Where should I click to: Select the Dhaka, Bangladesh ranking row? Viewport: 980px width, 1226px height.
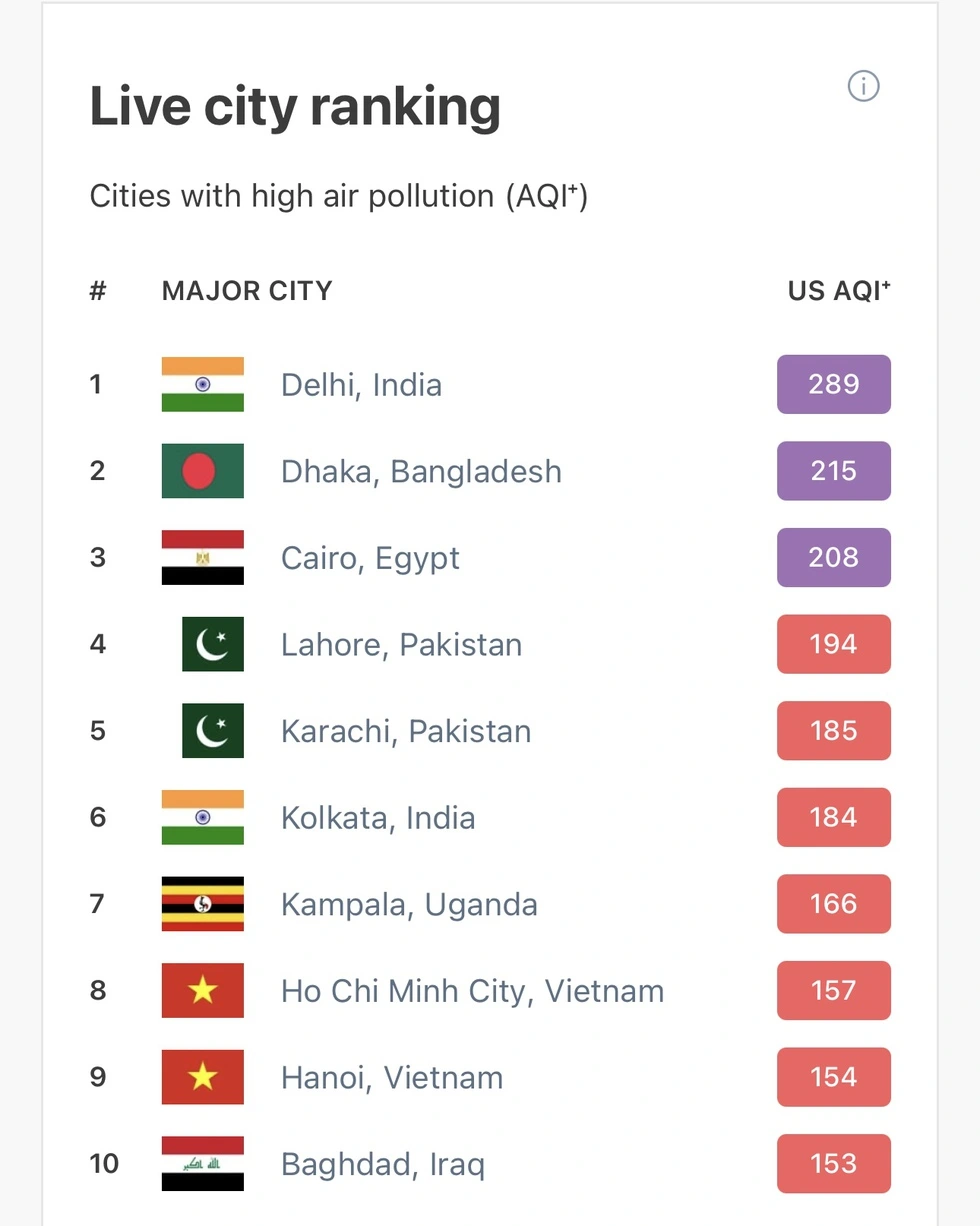click(421, 471)
